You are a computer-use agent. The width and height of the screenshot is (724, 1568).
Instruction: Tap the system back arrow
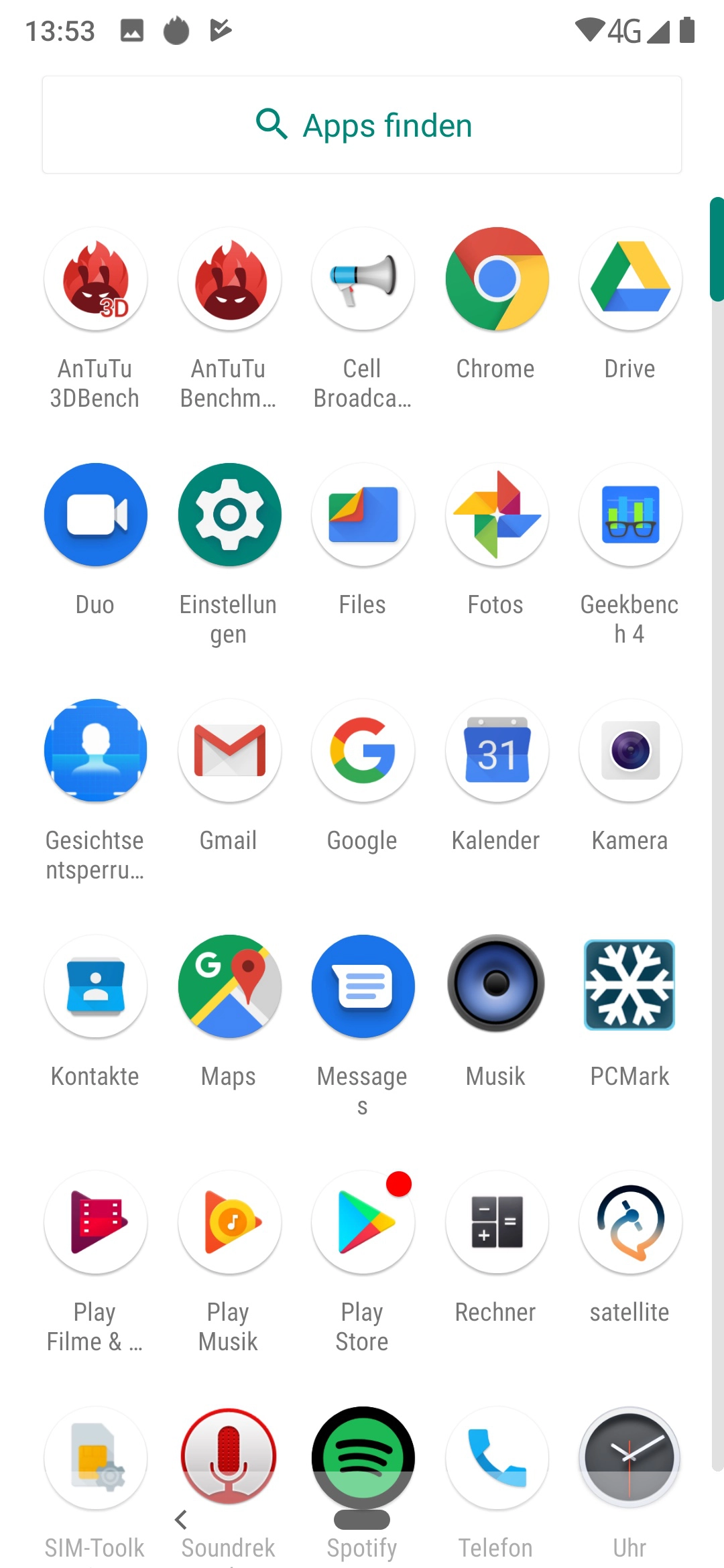181,1520
